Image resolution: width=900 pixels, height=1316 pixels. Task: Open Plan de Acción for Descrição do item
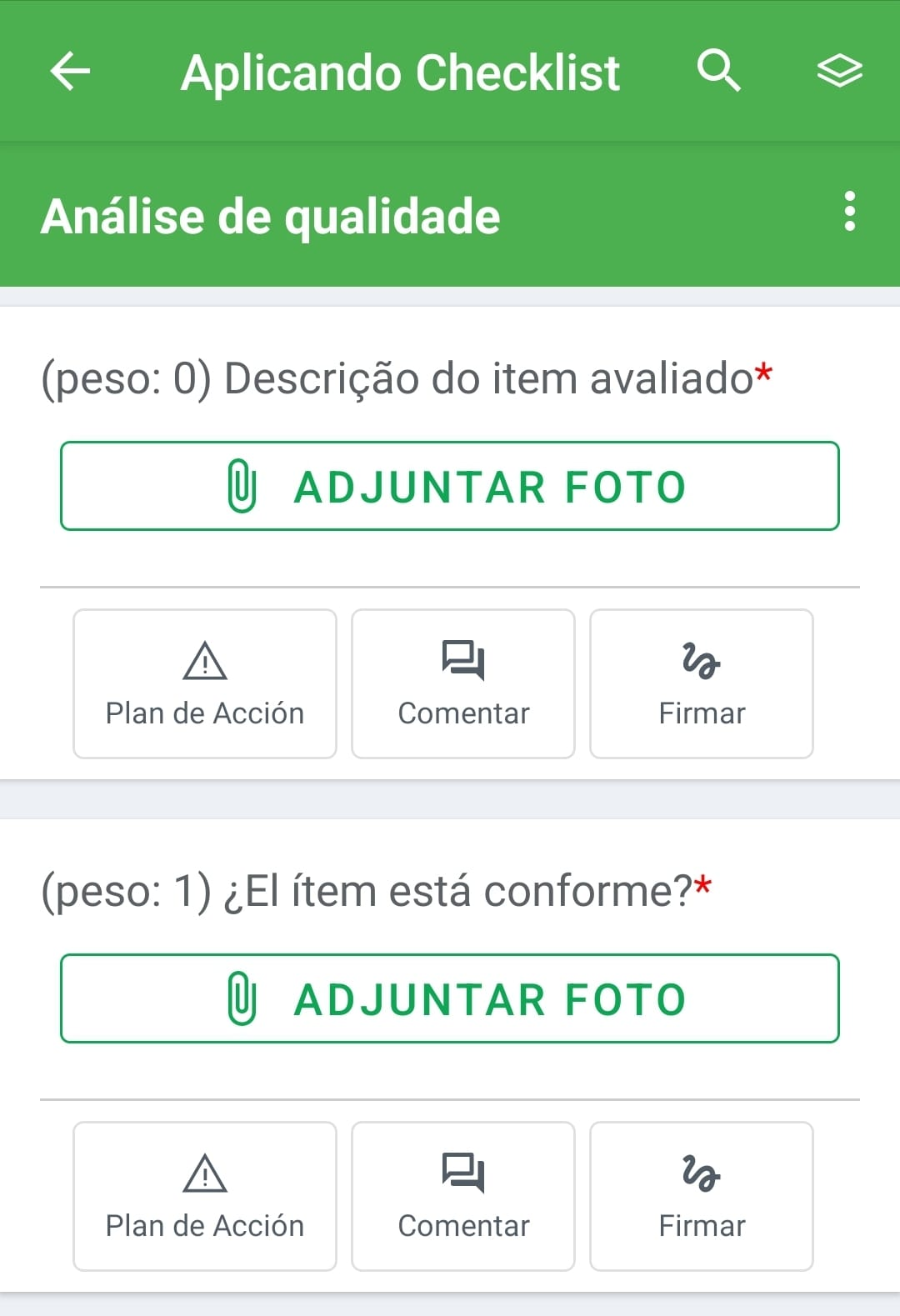205,684
